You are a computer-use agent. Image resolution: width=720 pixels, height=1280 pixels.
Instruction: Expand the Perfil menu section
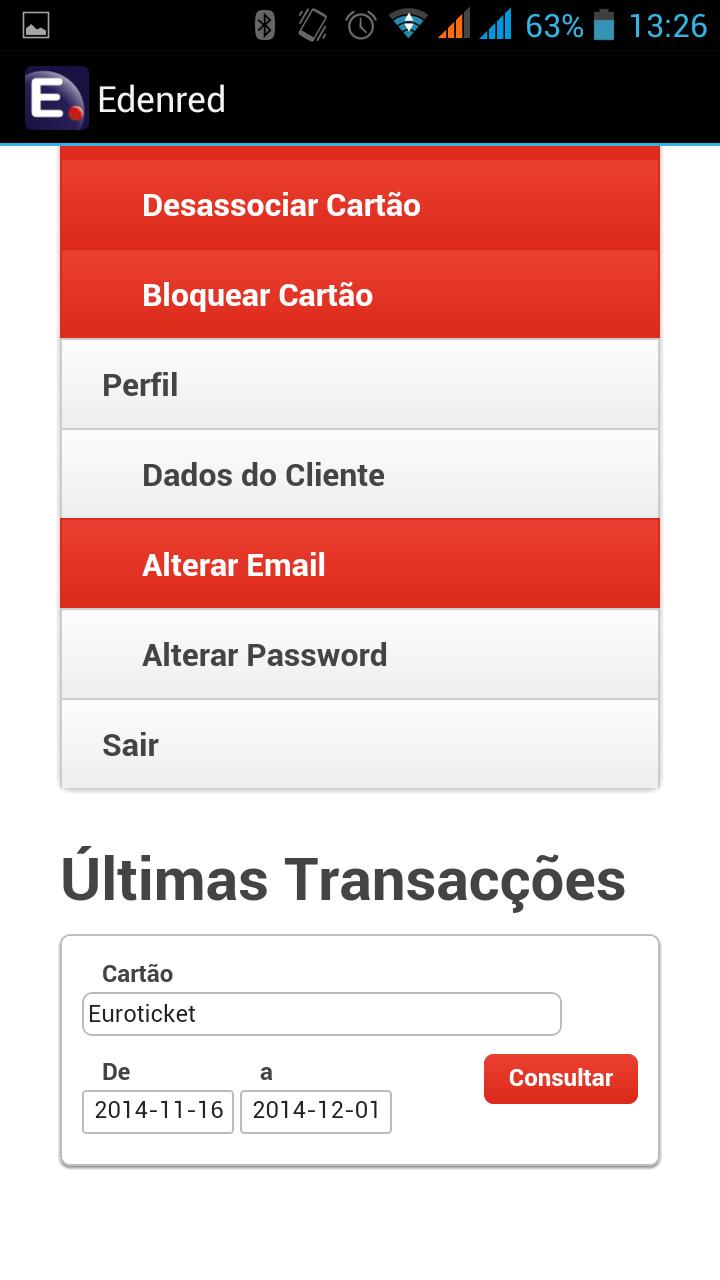(x=360, y=385)
